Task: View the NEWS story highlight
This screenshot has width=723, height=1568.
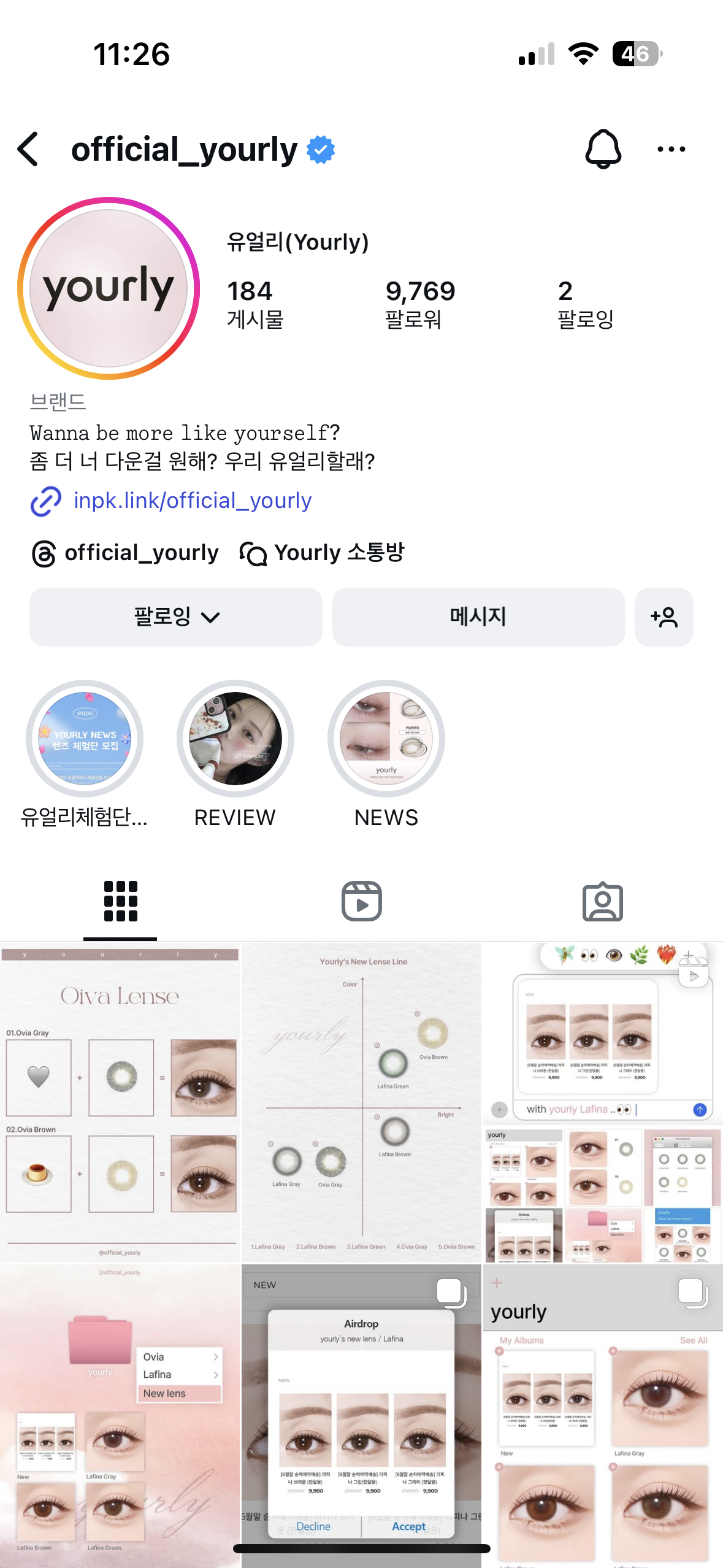Action: [x=386, y=739]
